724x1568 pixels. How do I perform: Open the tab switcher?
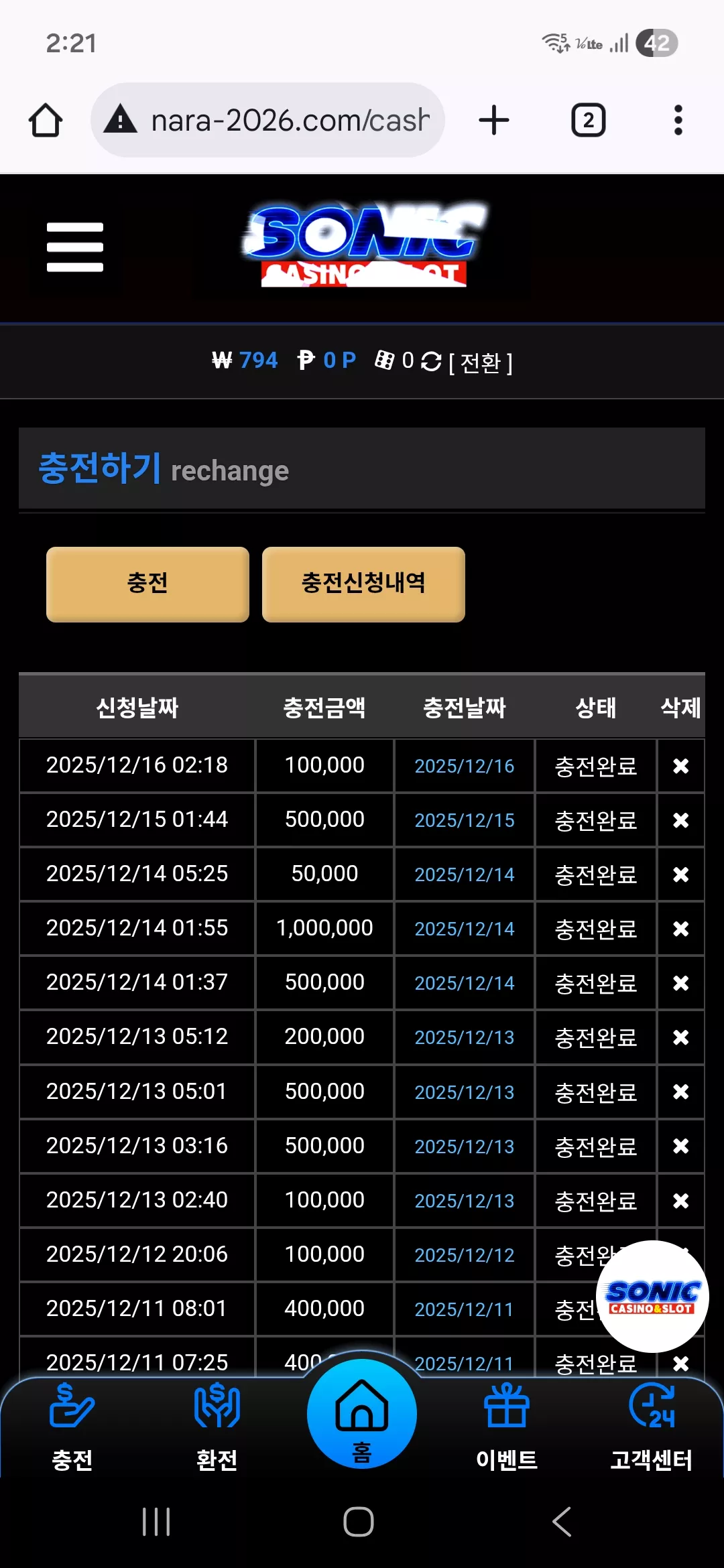[588, 121]
